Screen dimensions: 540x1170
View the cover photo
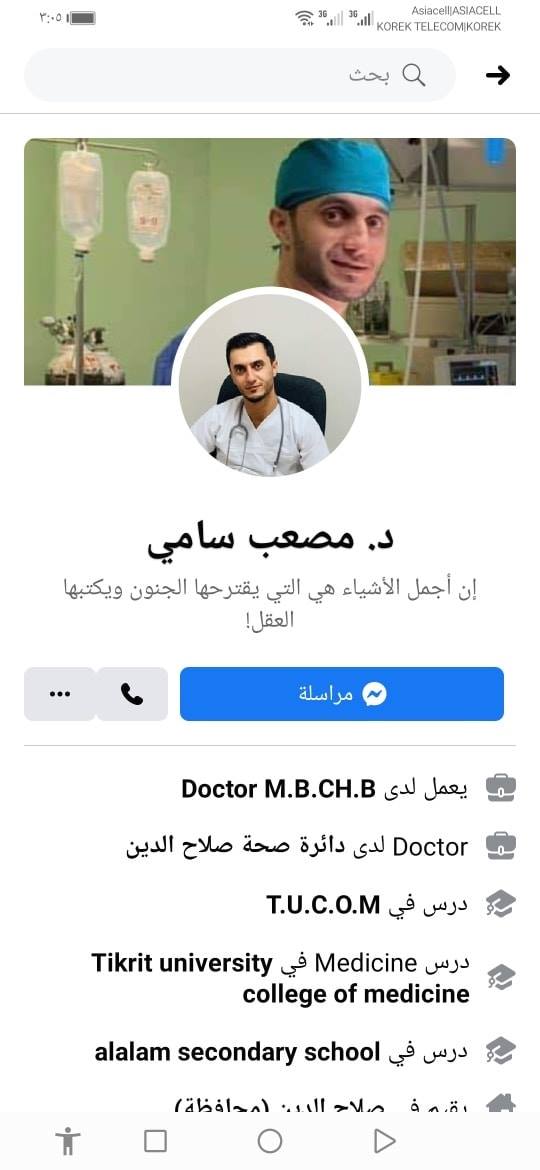click(270, 261)
